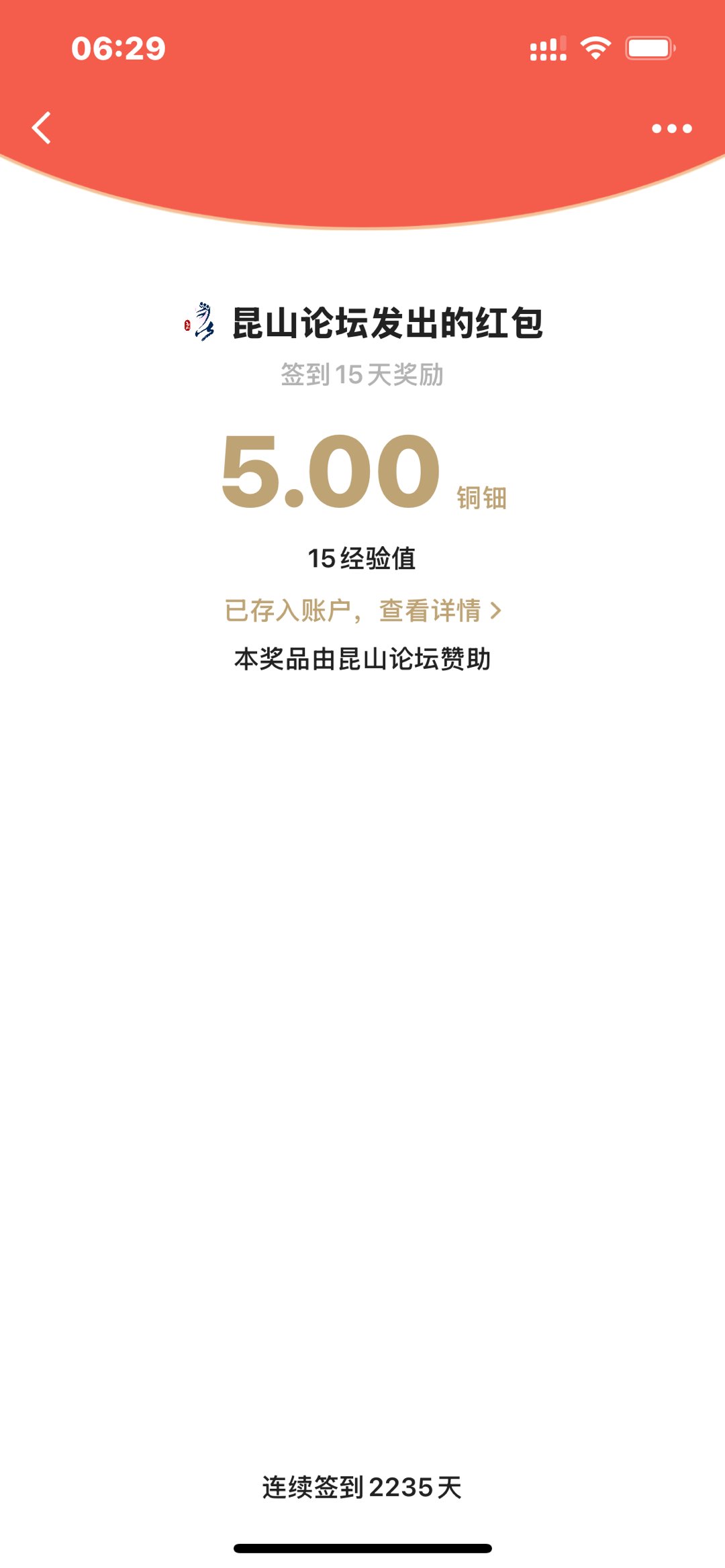This screenshot has width=725, height=1568.
Task: Open the three-dot overflow menu
Action: pos(671,128)
